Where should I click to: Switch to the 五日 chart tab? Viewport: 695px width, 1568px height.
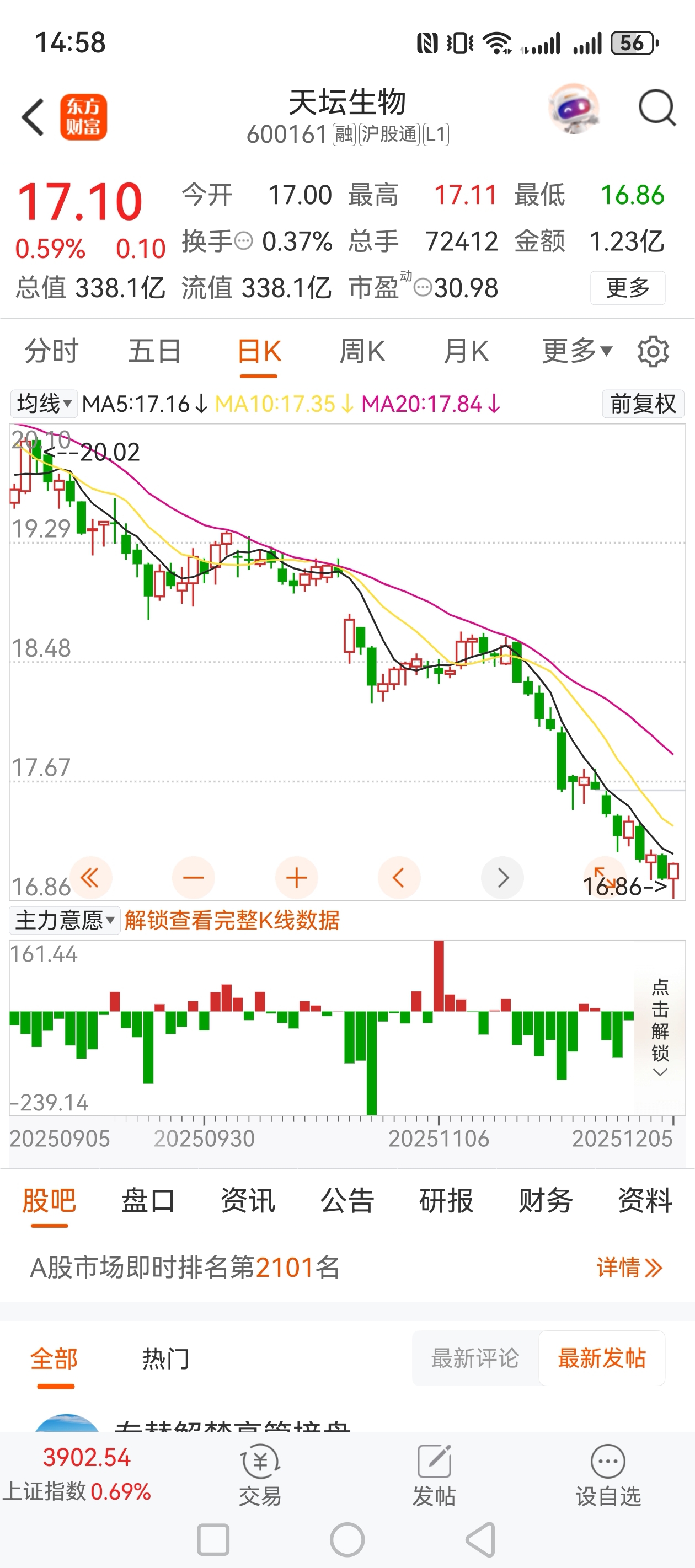pos(154,351)
